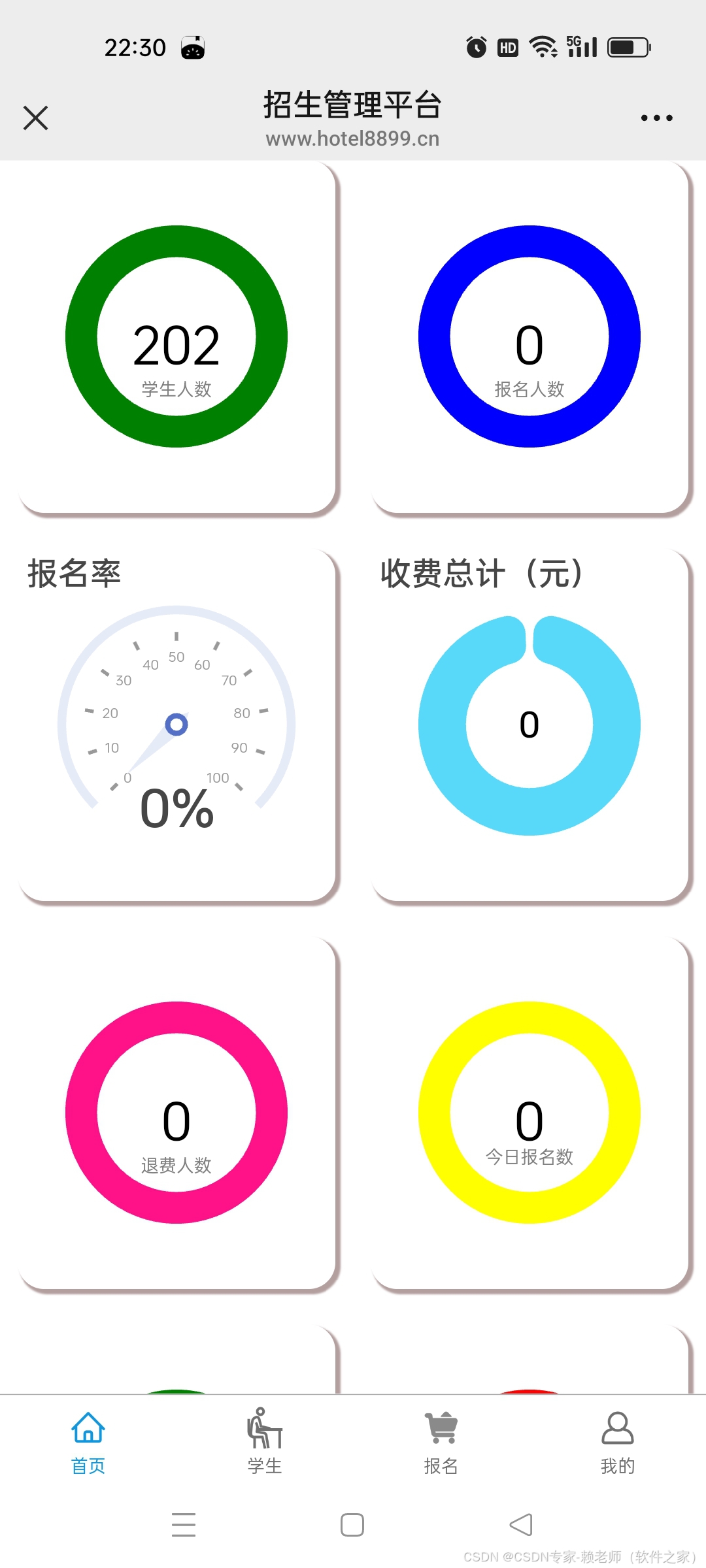The image size is (706, 1568).
Task: Open the 报名 tab
Action: coord(441,1442)
